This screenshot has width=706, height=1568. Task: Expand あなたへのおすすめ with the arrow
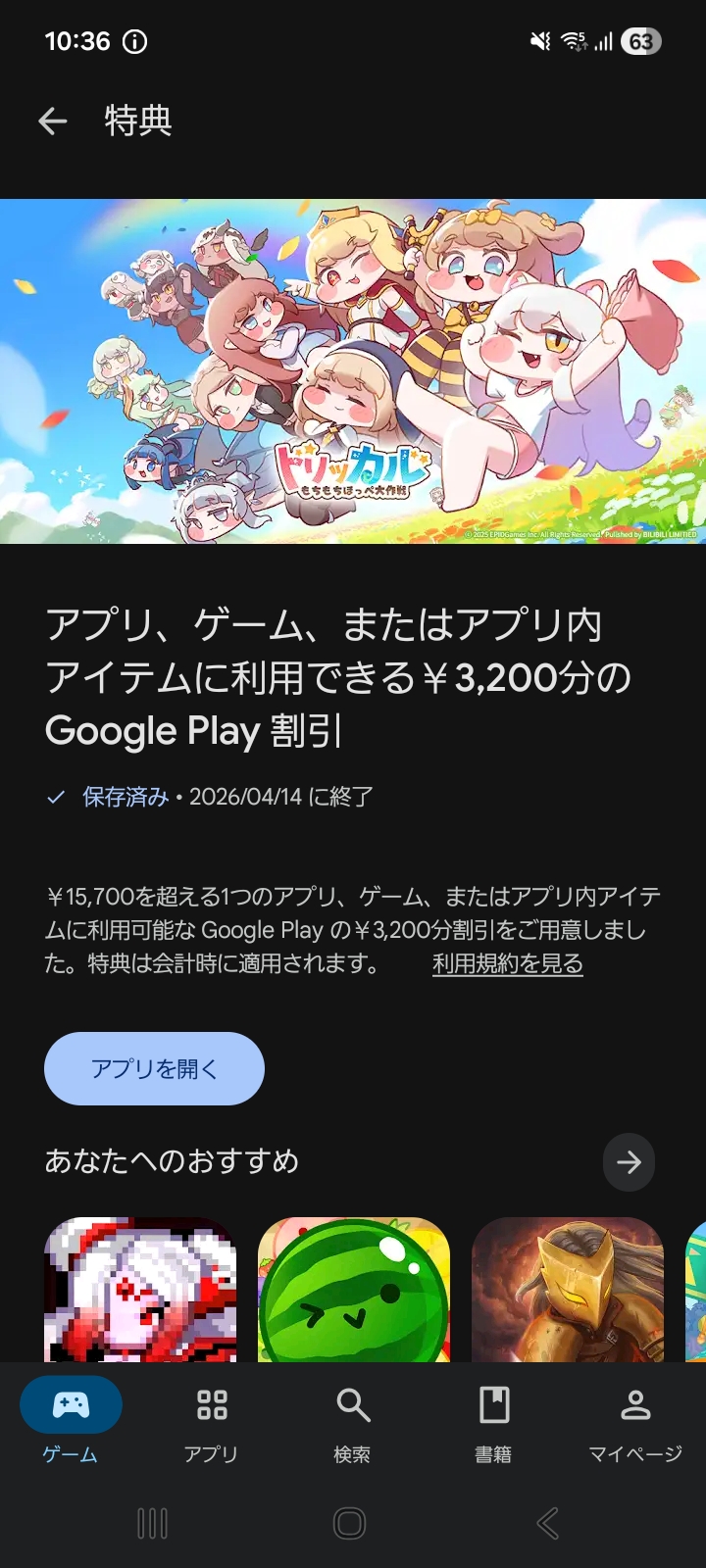point(629,1162)
